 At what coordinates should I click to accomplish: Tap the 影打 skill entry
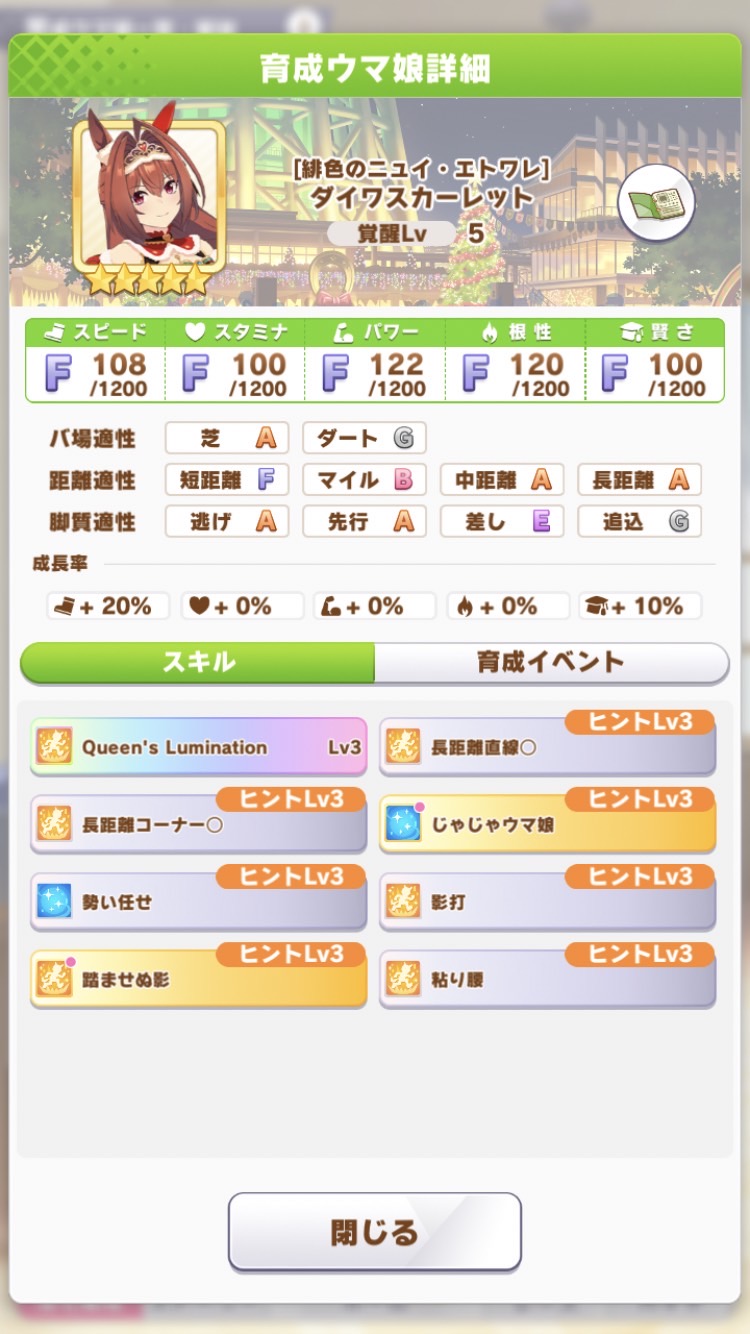pos(547,903)
